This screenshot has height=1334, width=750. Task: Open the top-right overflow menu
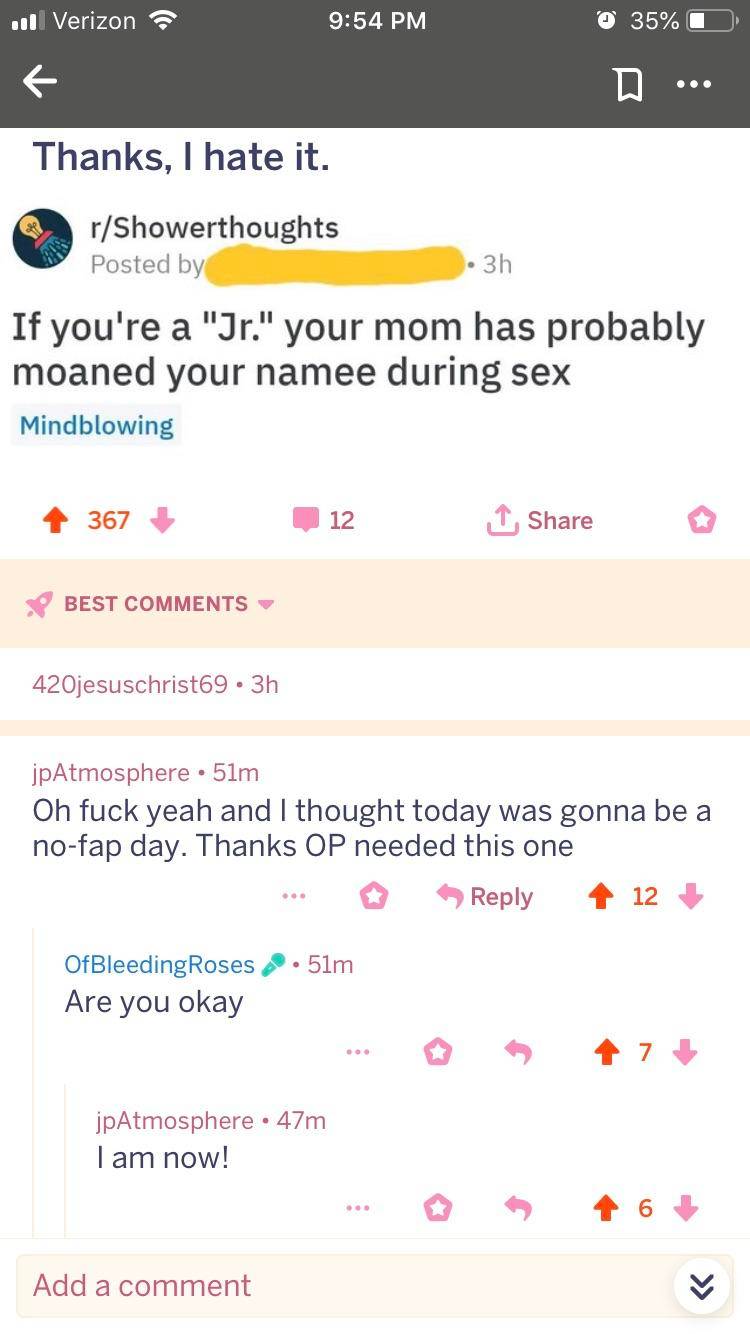[x=694, y=84]
